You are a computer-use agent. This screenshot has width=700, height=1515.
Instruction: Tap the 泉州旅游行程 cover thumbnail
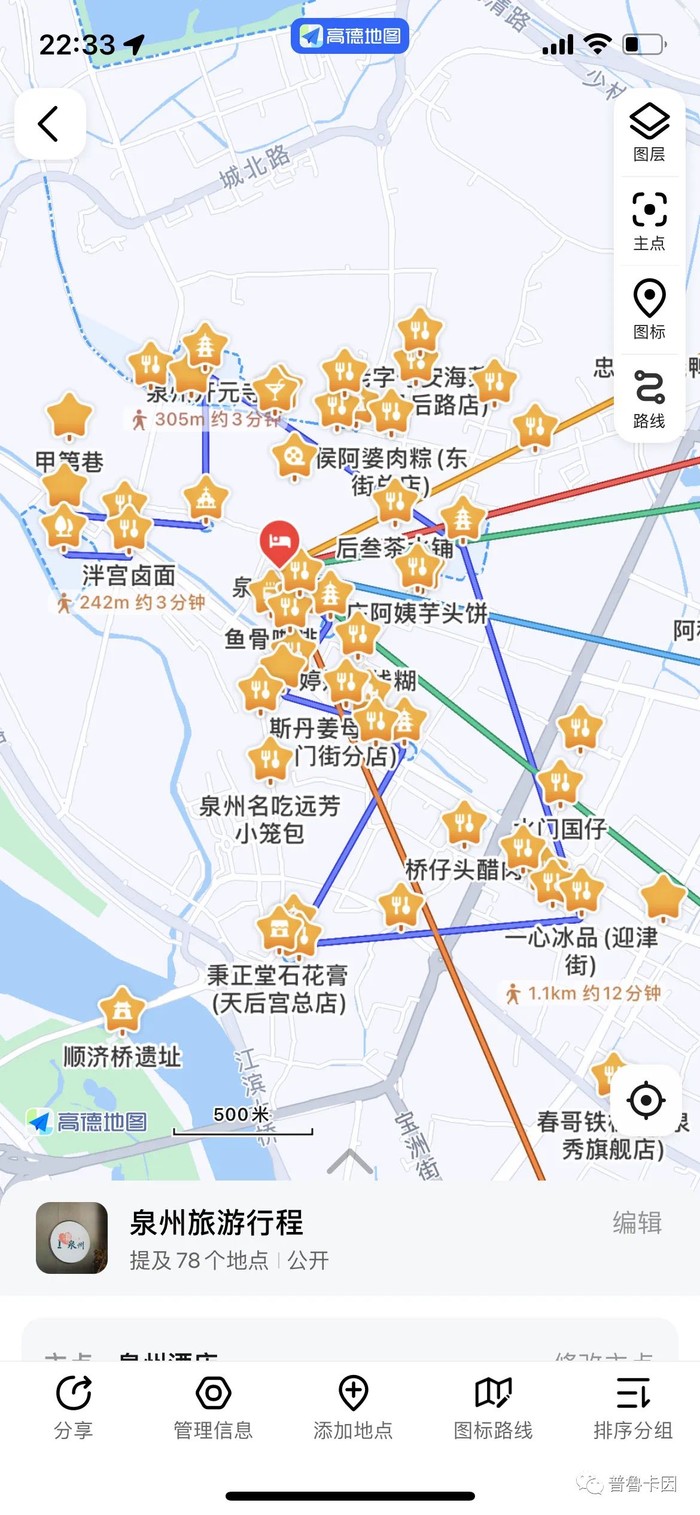72,1237
